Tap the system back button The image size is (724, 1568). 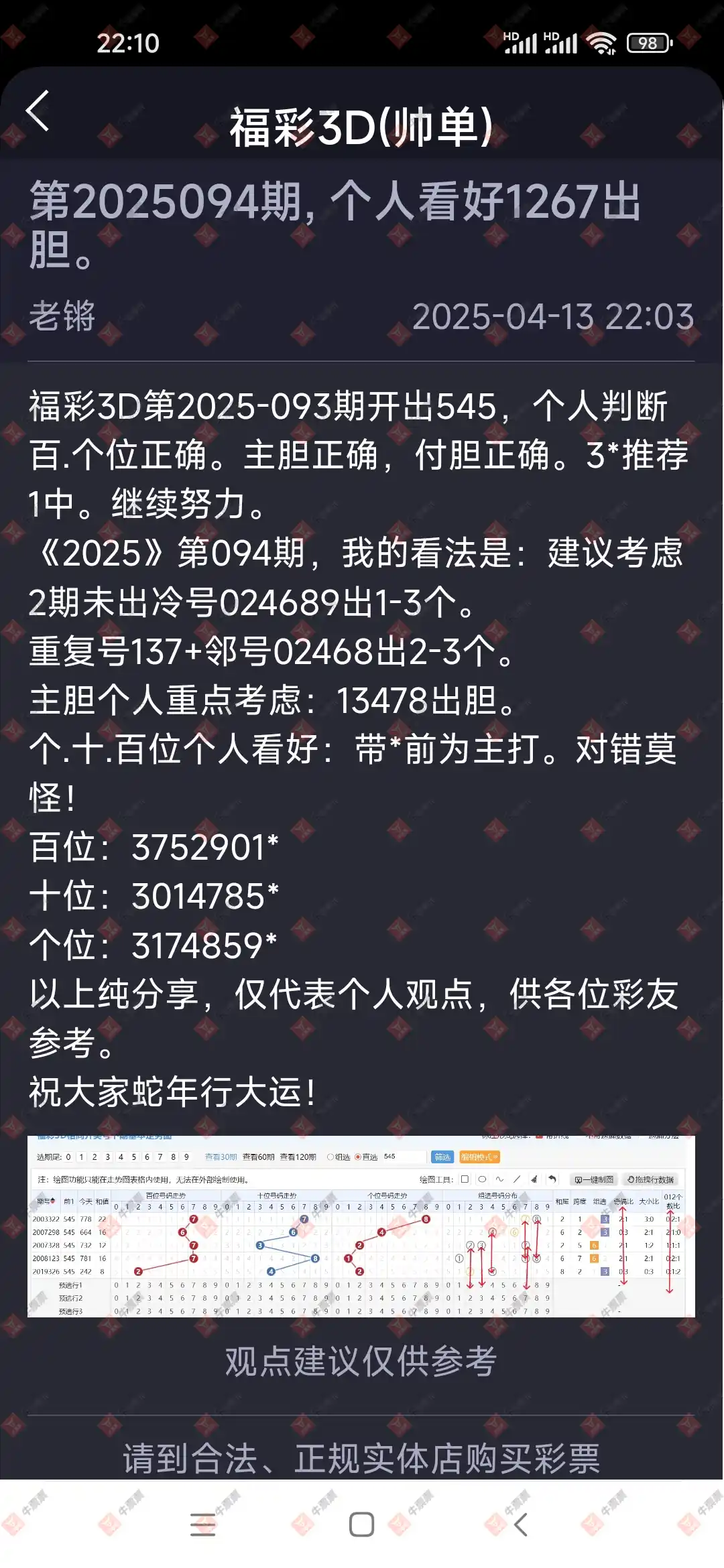pos(521,1524)
